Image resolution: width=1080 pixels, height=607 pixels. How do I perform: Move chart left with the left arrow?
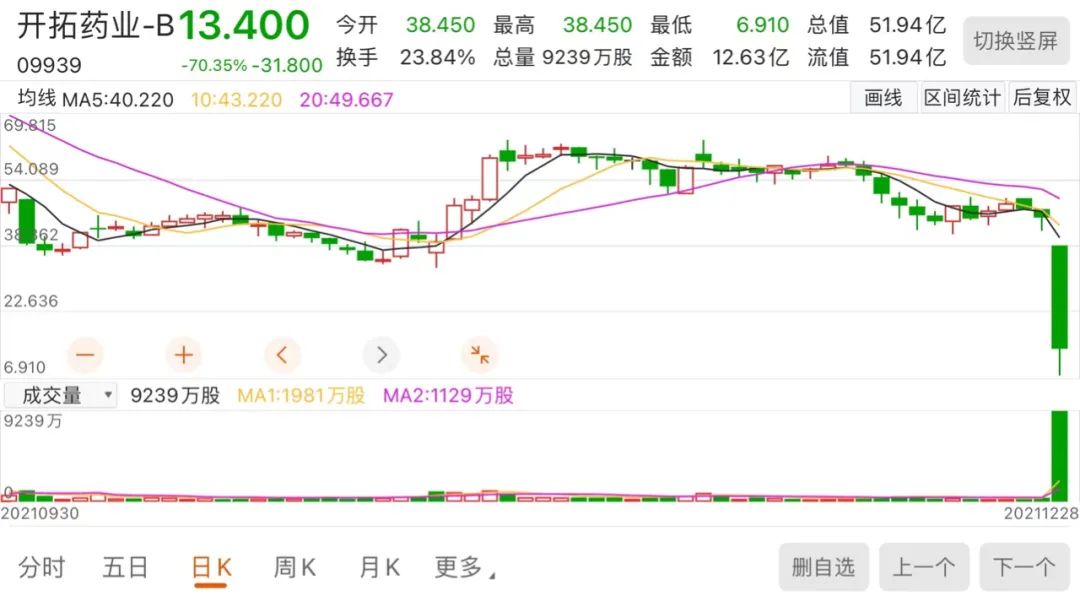(282, 354)
